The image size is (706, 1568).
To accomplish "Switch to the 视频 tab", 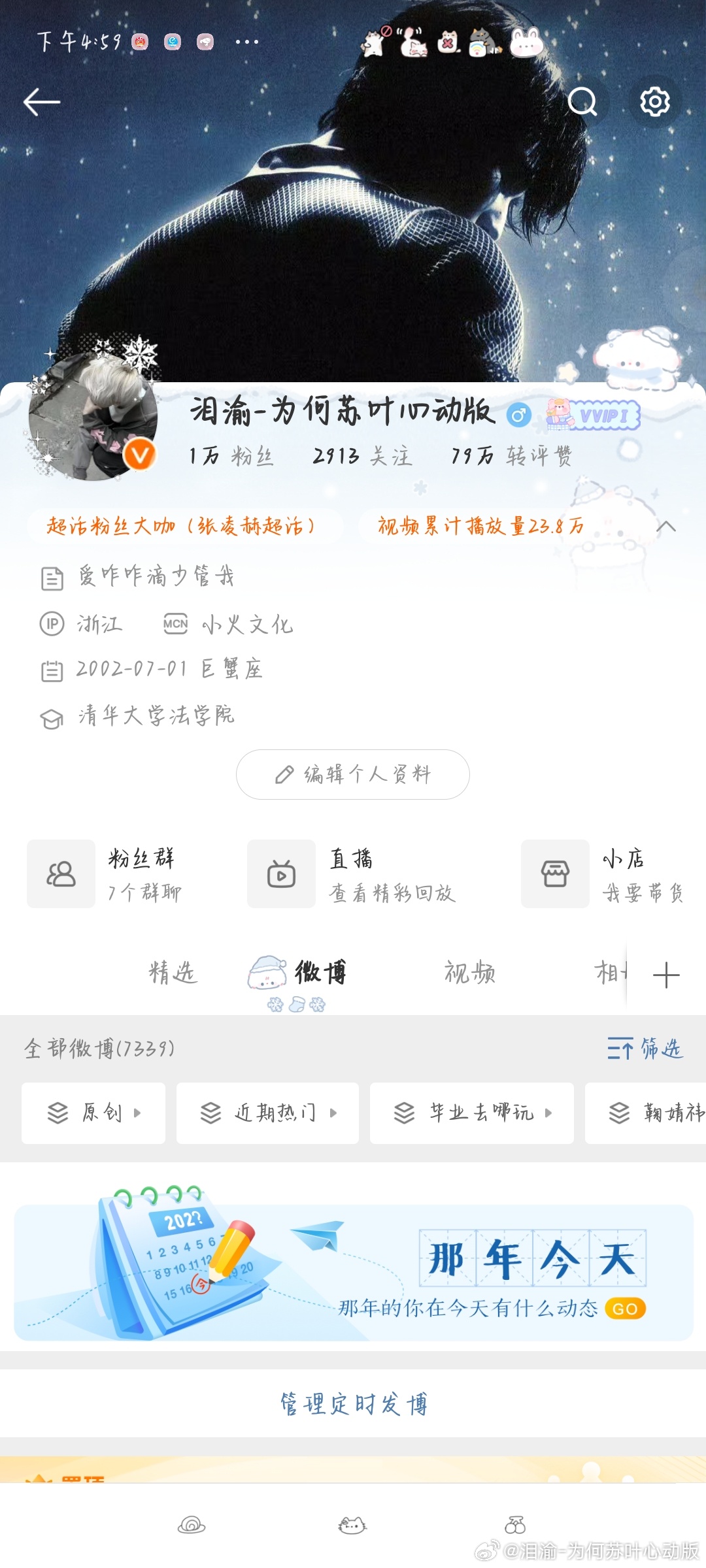I will [470, 973].
